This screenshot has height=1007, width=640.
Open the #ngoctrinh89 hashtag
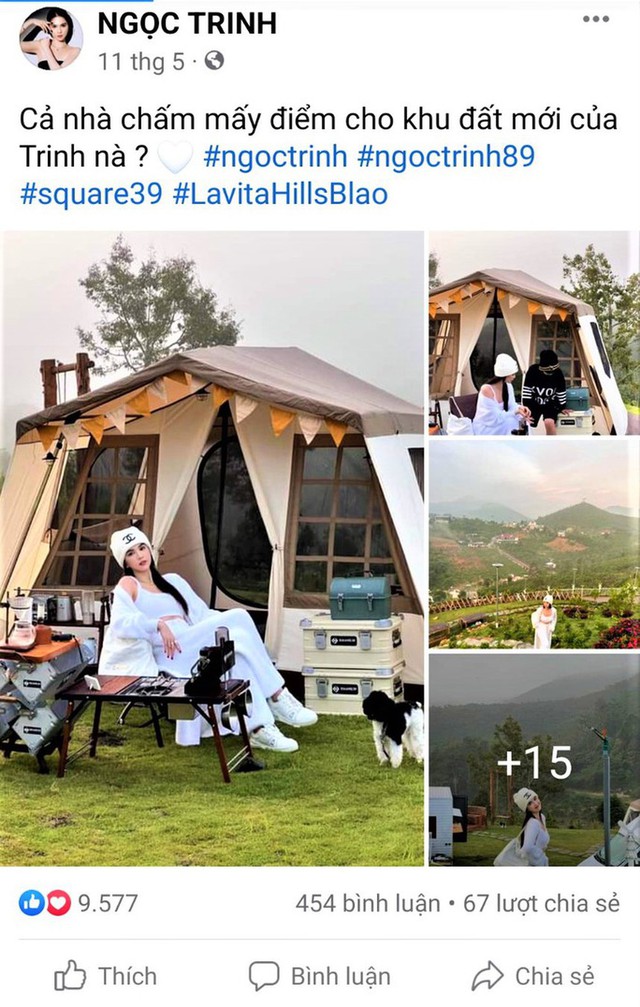click(x=445, y=156)
